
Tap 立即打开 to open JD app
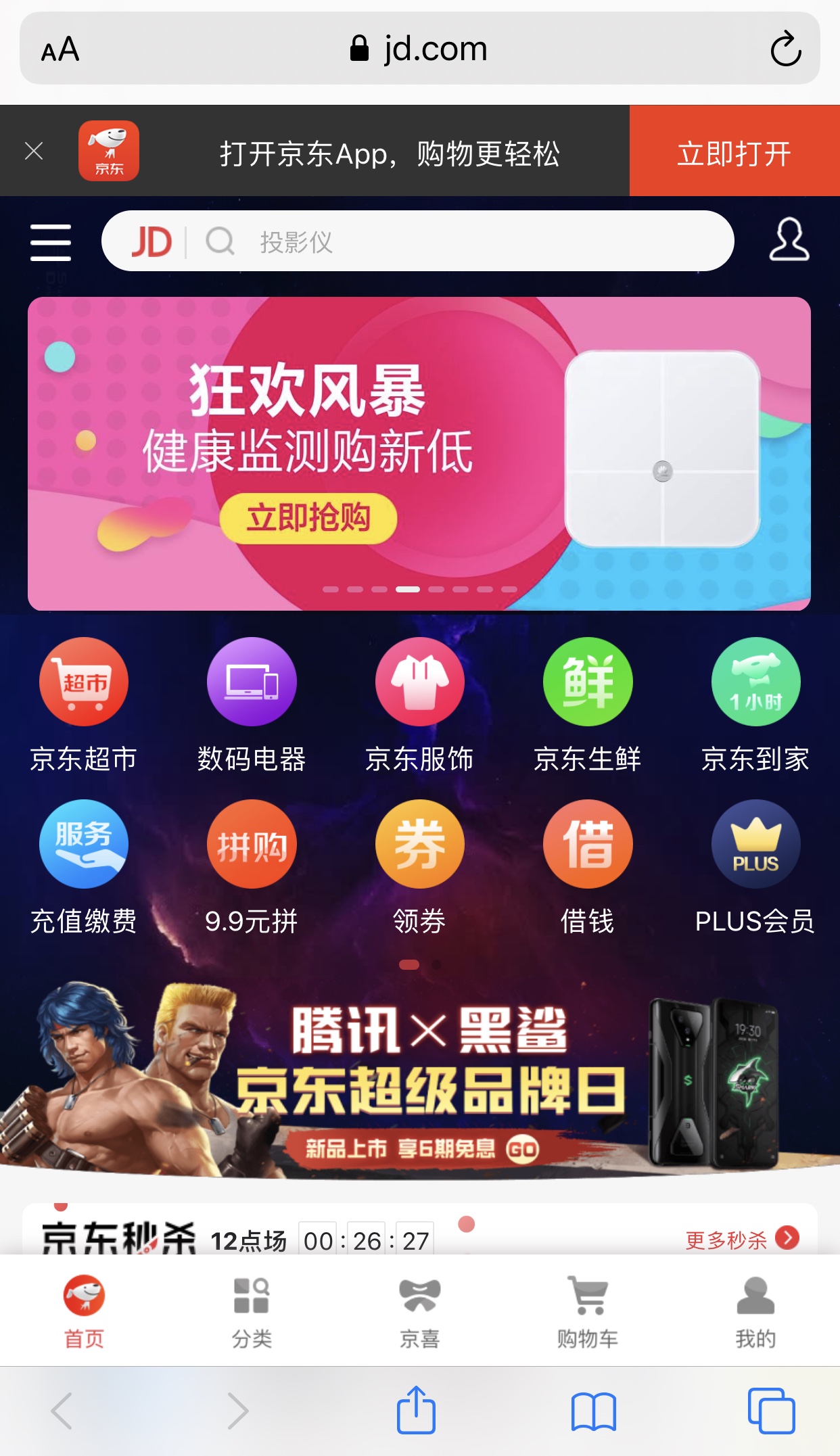(734, 152)
